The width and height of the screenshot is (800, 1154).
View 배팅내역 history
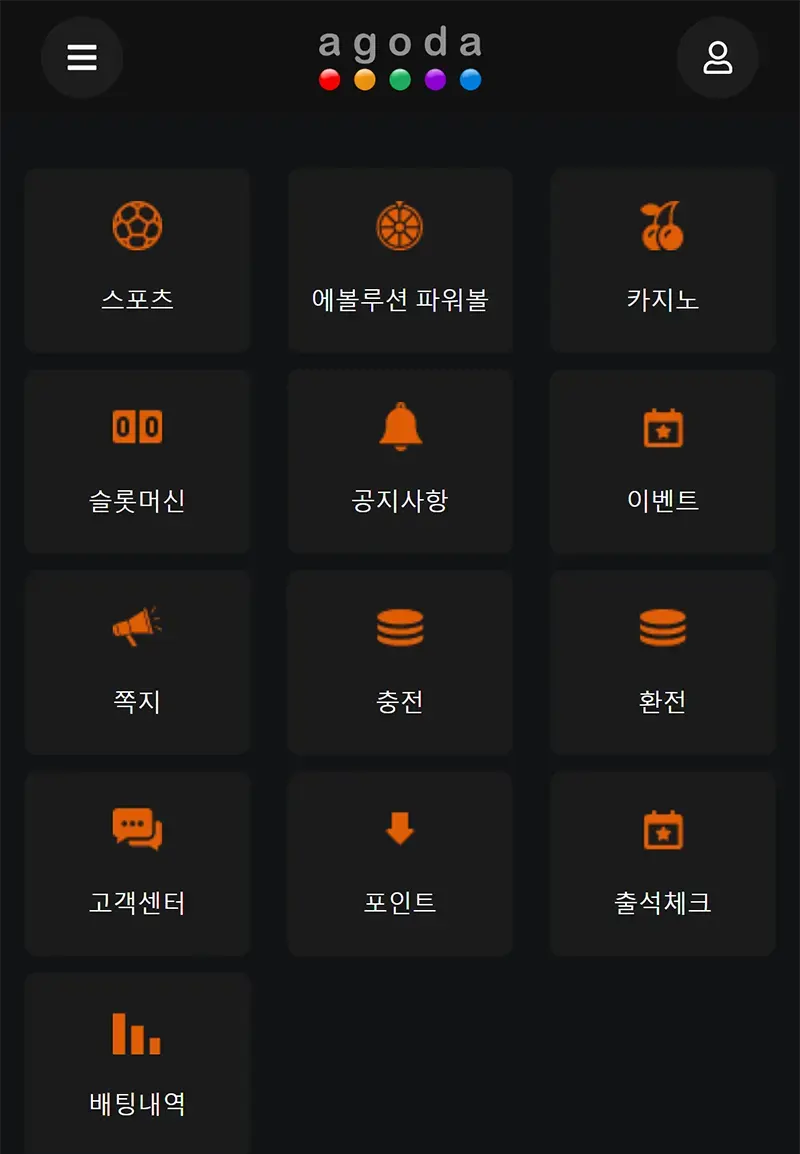(x=137, y=1064)
